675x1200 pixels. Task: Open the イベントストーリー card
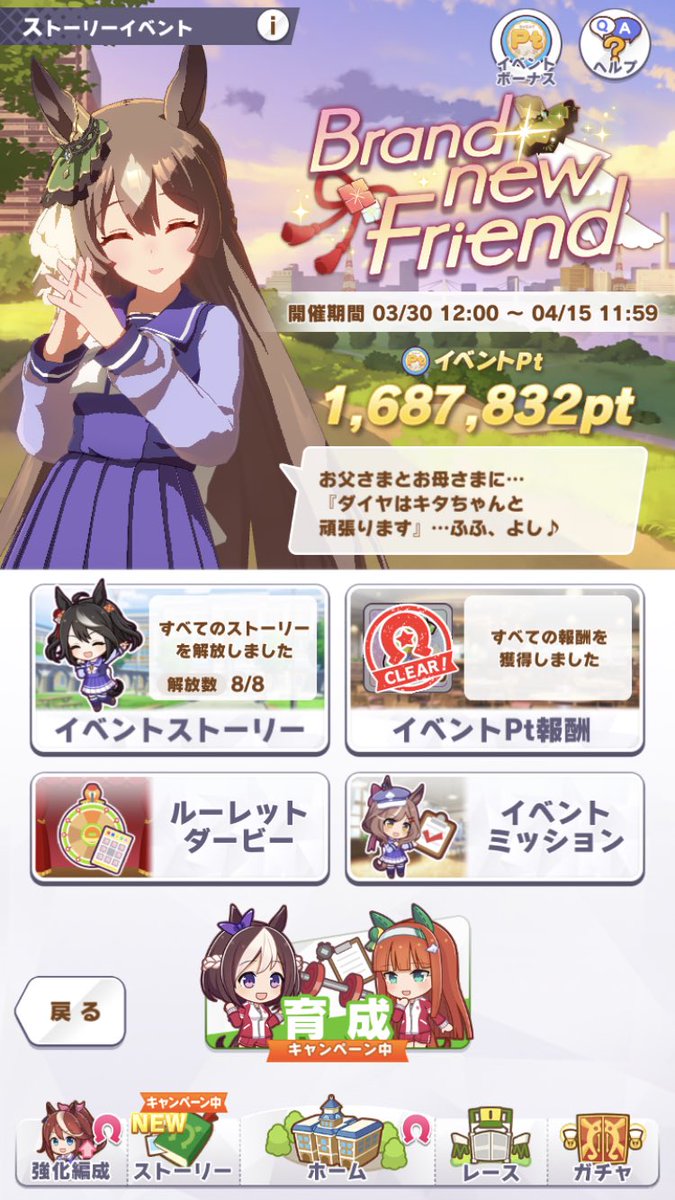[x=180, y=667]
